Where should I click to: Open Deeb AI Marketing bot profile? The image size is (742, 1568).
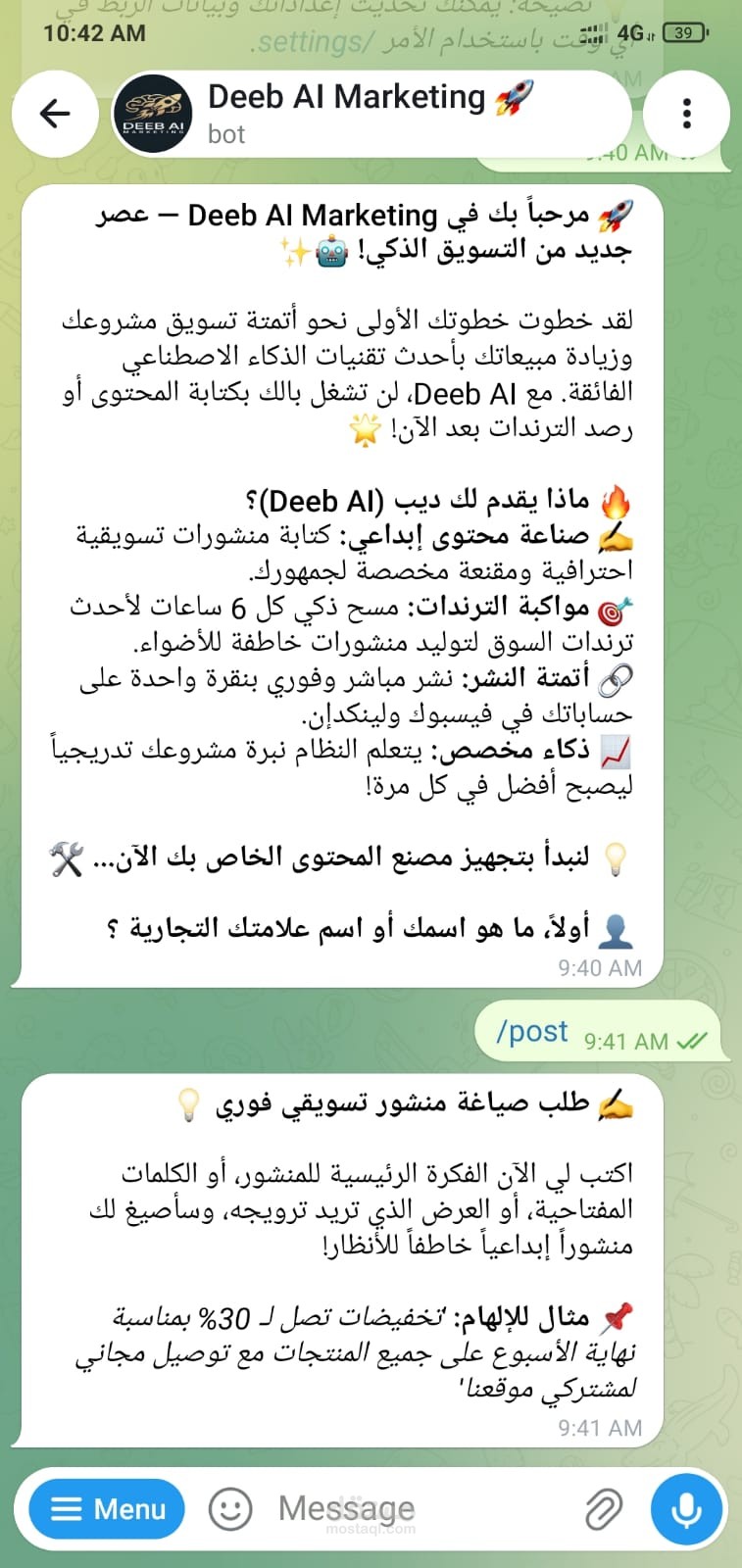[x=371, y=114]
